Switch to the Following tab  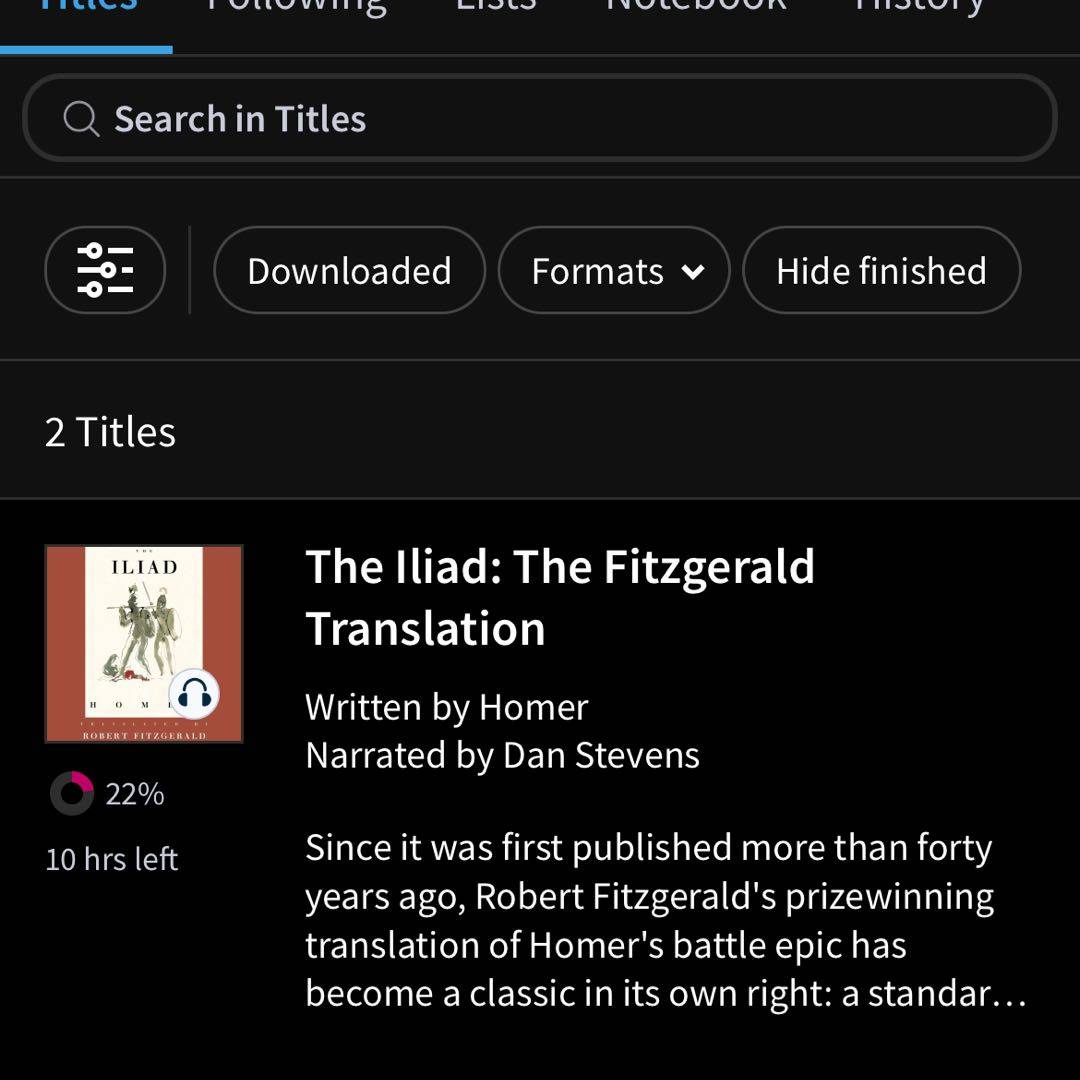296,8
